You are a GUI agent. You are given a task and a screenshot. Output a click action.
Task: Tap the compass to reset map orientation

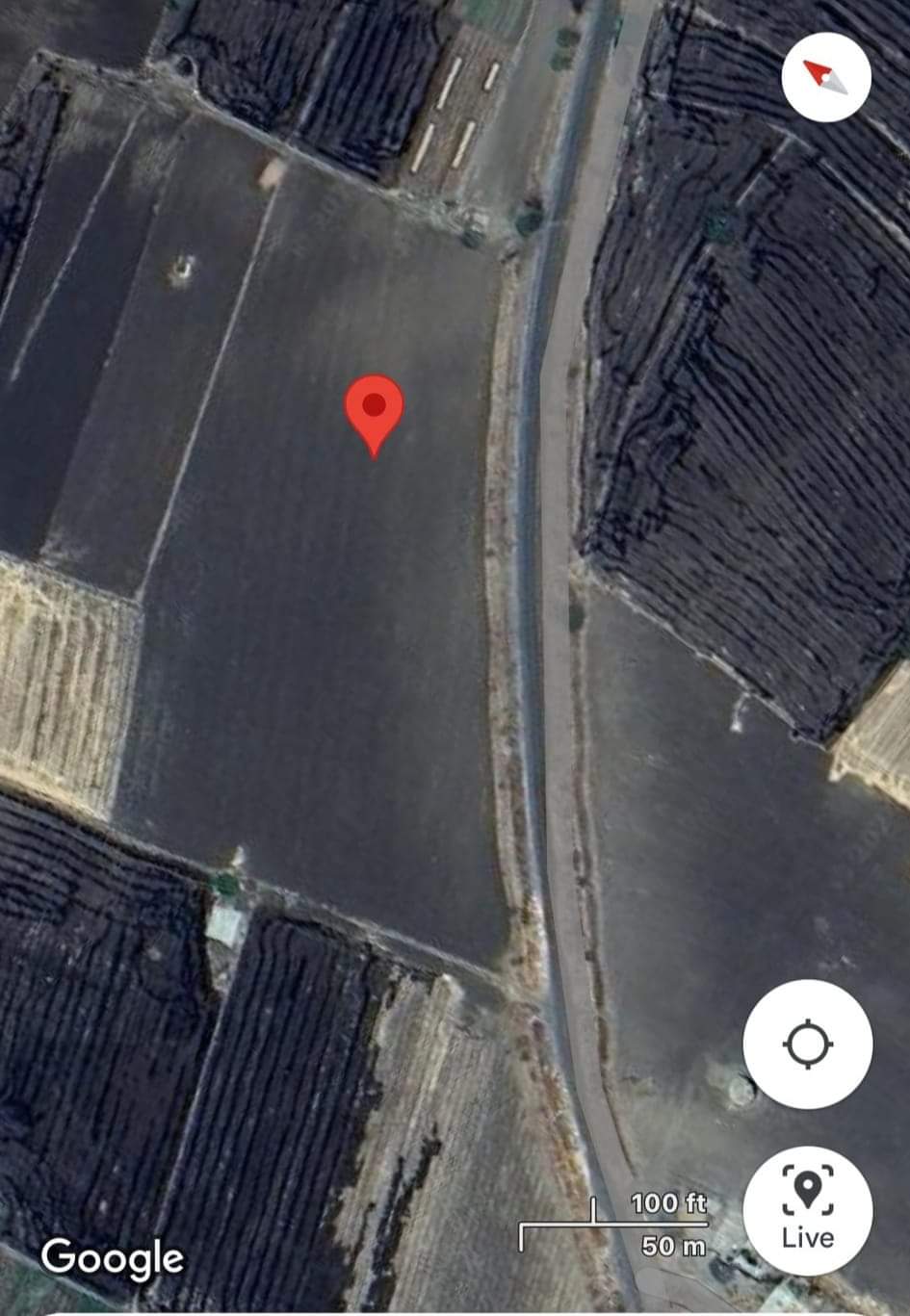click(x=826, y=77)
